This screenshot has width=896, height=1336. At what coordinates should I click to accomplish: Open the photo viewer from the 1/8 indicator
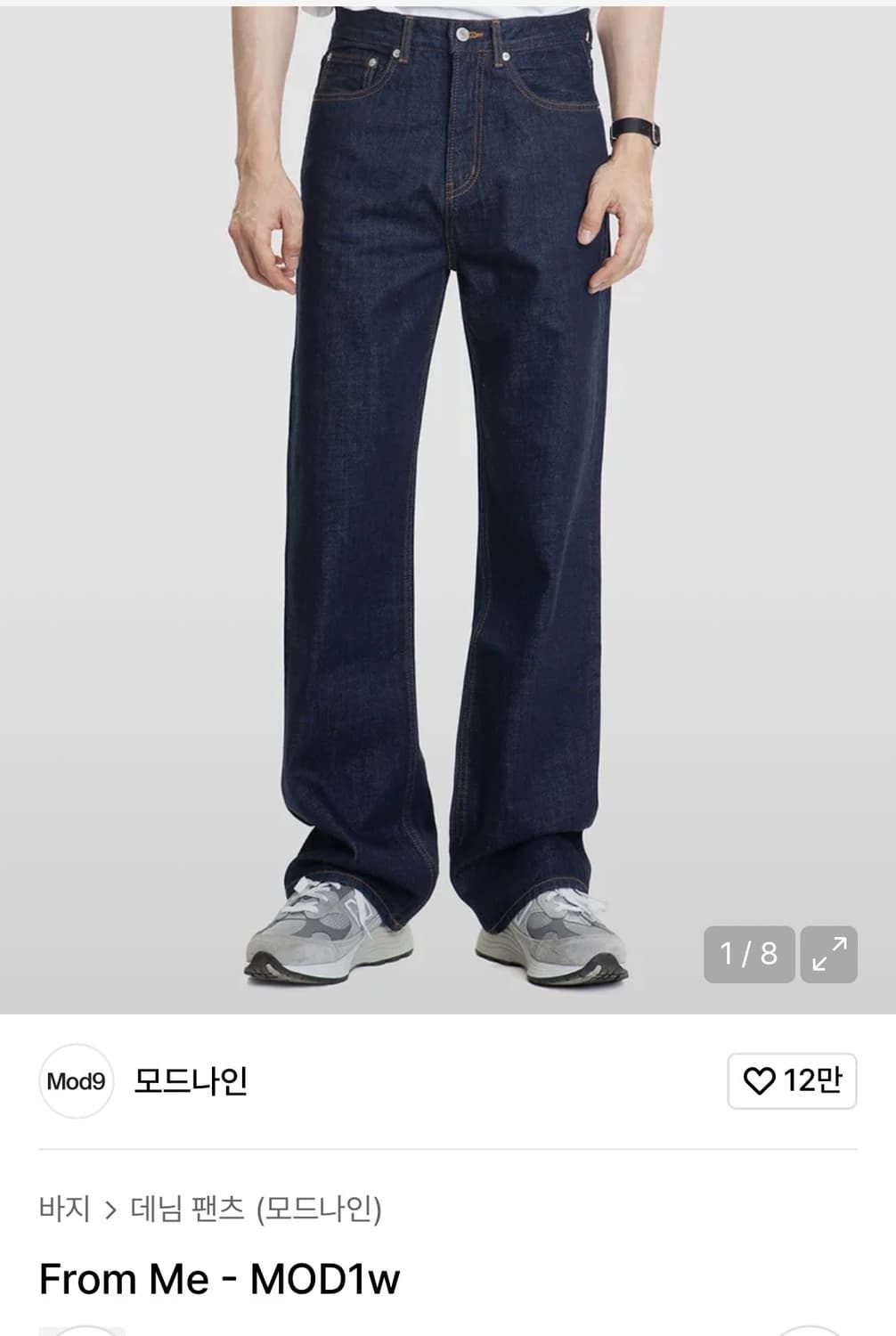click(748, 952)
